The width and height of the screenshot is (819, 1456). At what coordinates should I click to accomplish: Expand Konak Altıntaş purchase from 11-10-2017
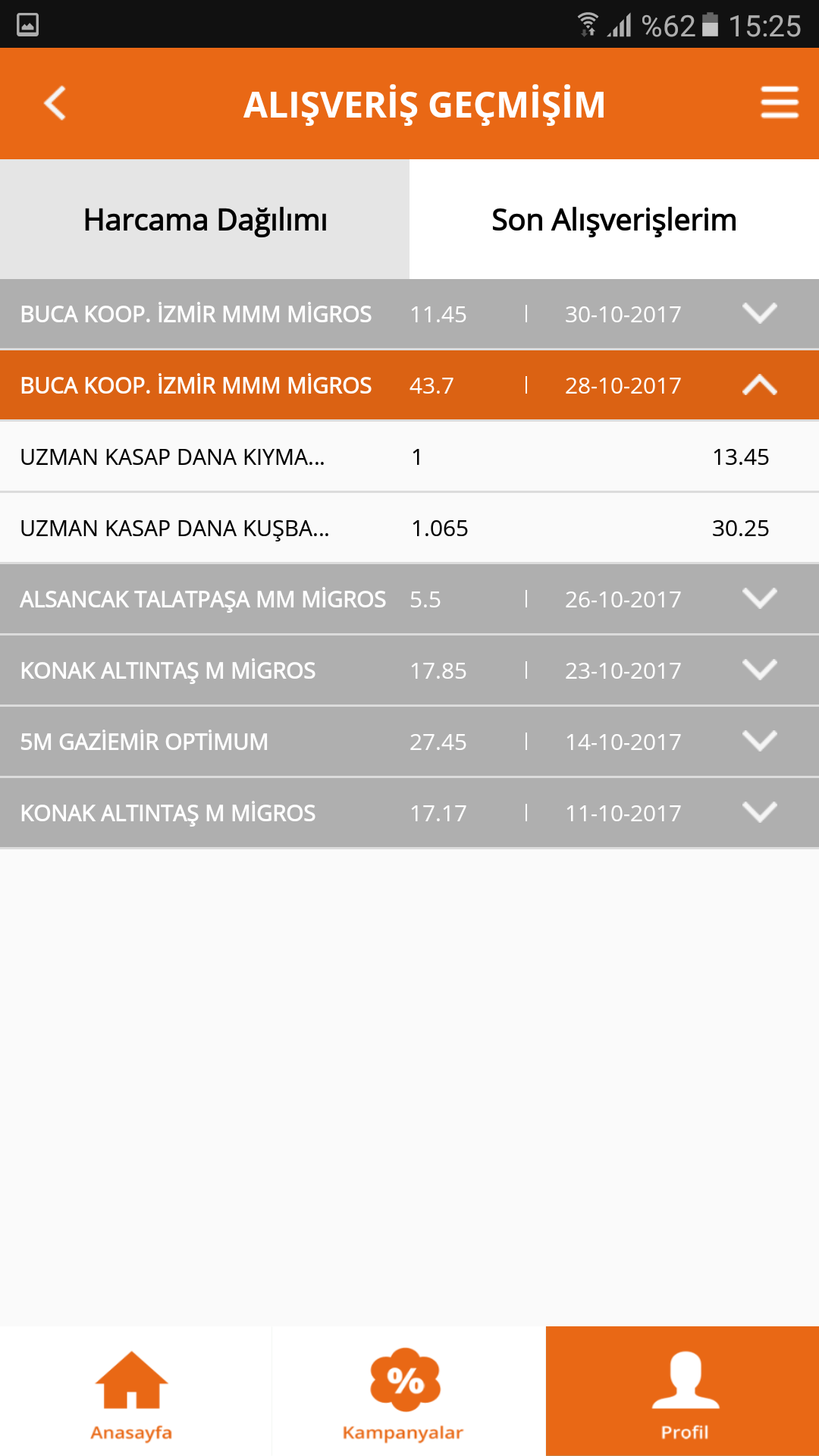pyautogui.click(x=759, y=813)
